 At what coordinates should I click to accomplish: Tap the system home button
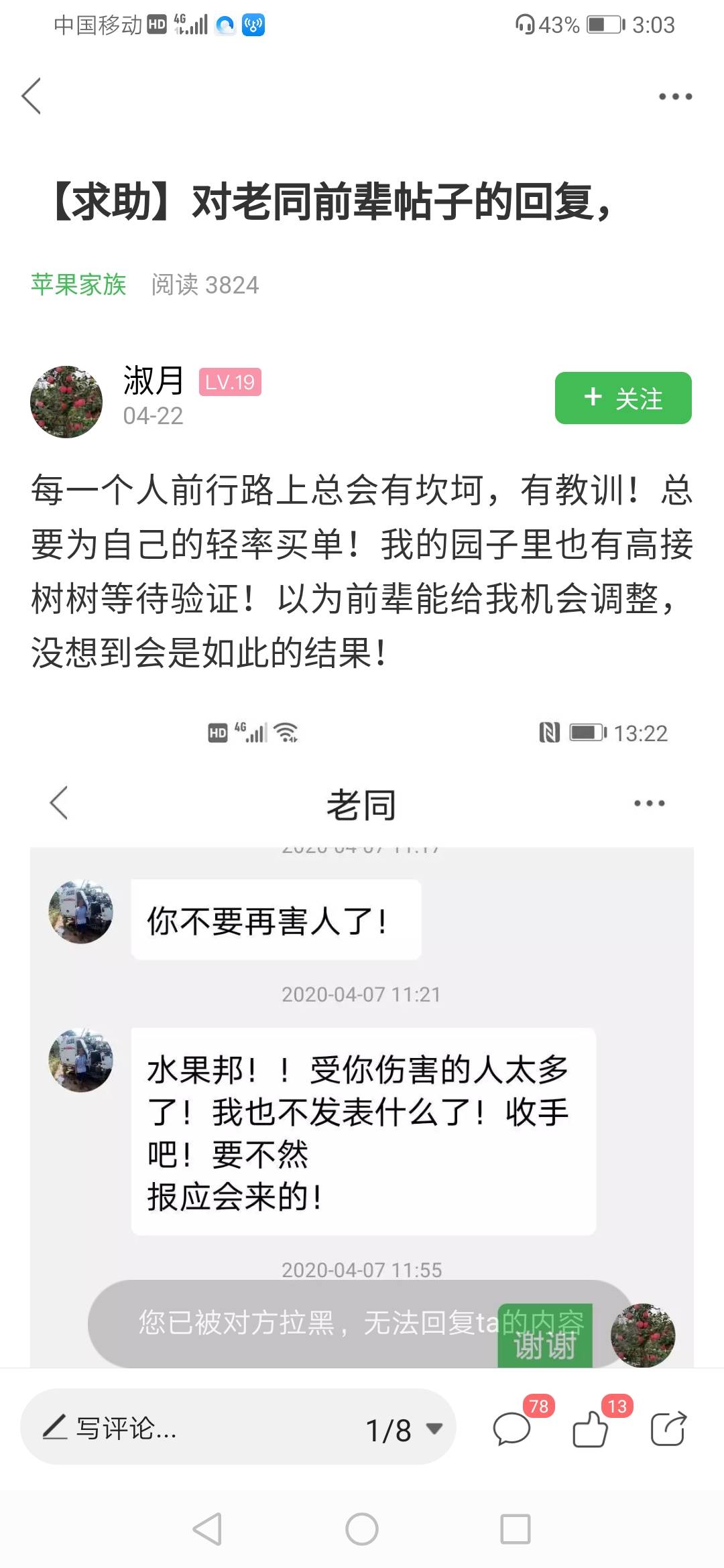pyautogui.click(x=362, y=1529)
